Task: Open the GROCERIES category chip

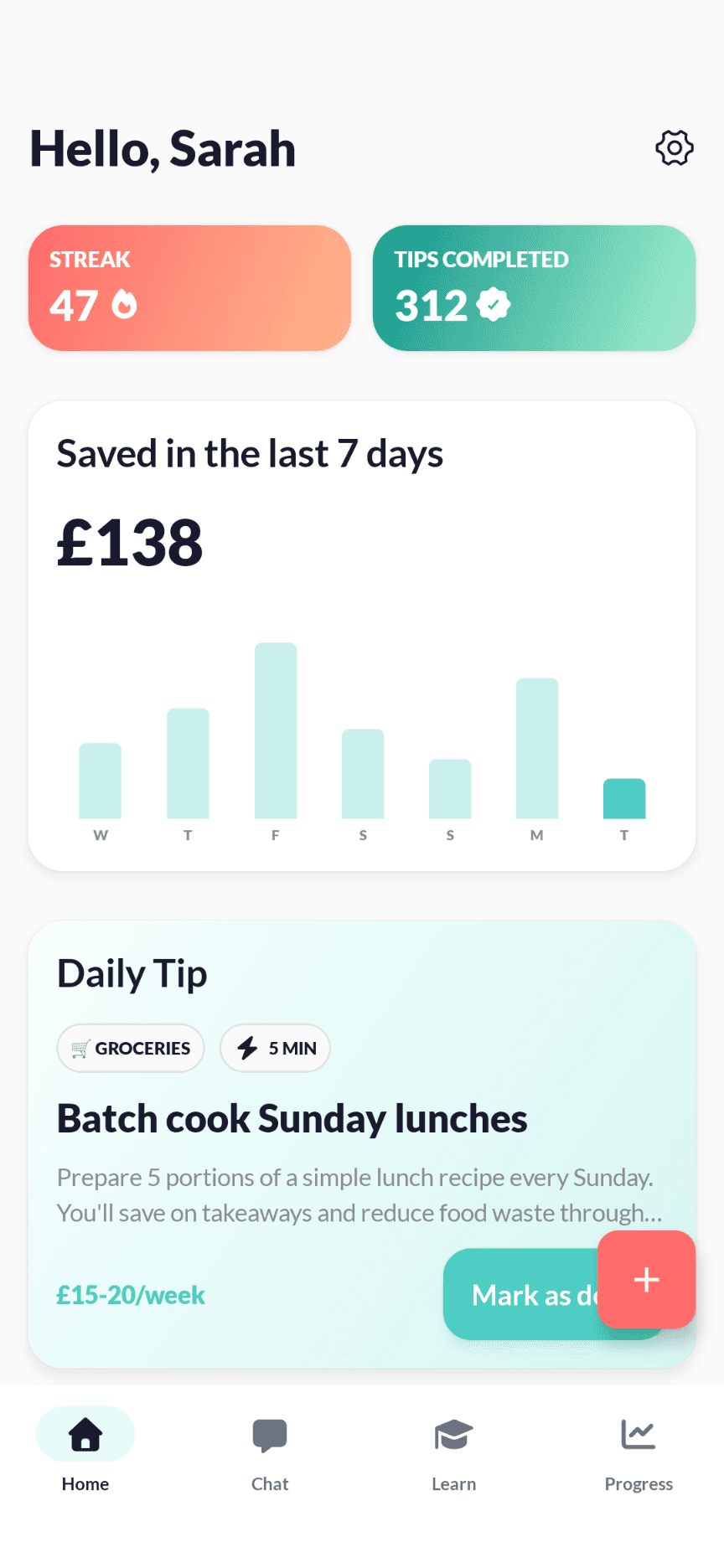Action: (x=130, y=1048)
